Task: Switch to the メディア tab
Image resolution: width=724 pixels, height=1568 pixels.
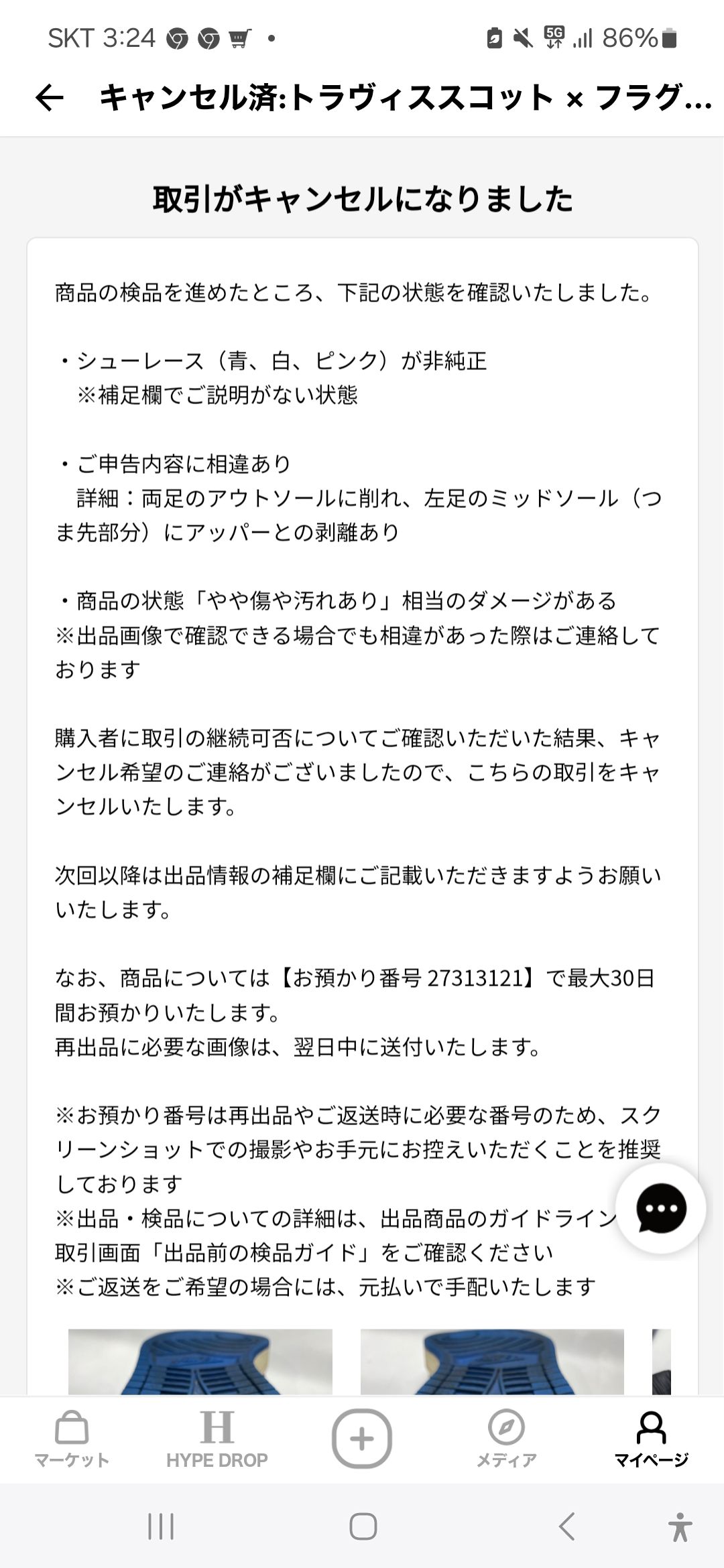Action: coord(507,1439)
